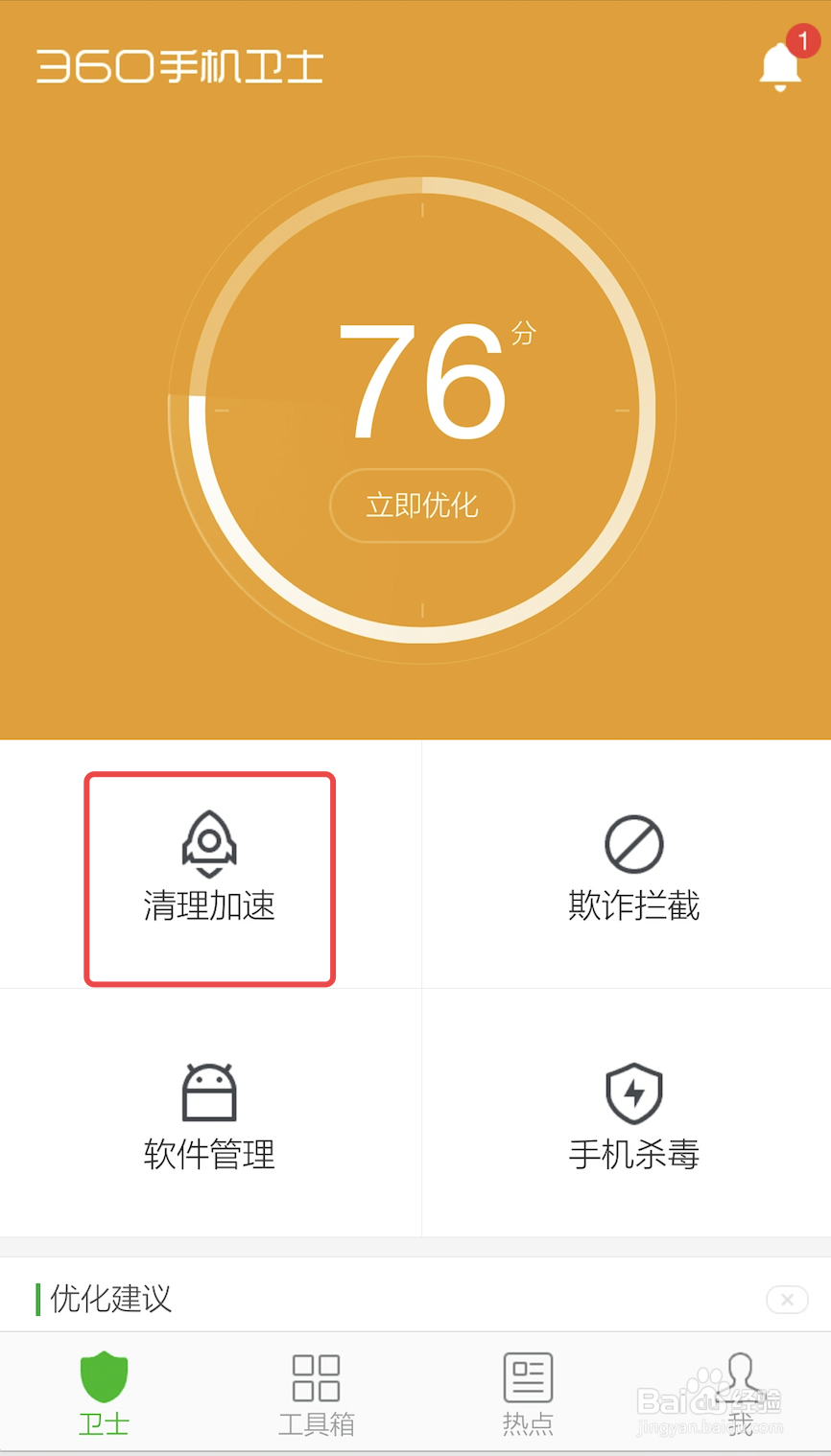Click the notification badge showing 1
The height and width of the screenshot is (1456, 831).
801,41
